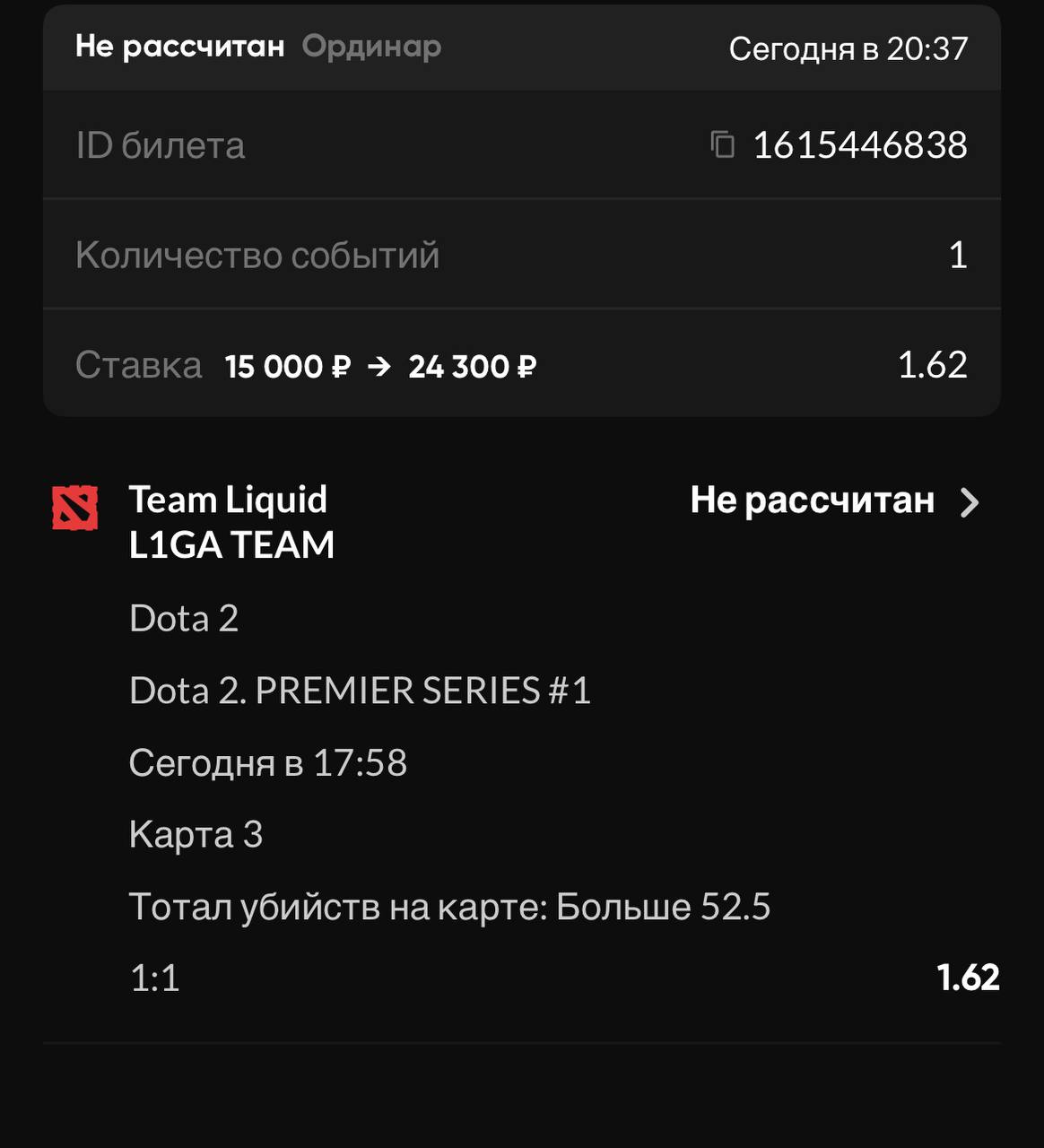Copy the ticket ID 1615446838
The height and width of the screenshot is (1148, 1044).
pos(722,144)
